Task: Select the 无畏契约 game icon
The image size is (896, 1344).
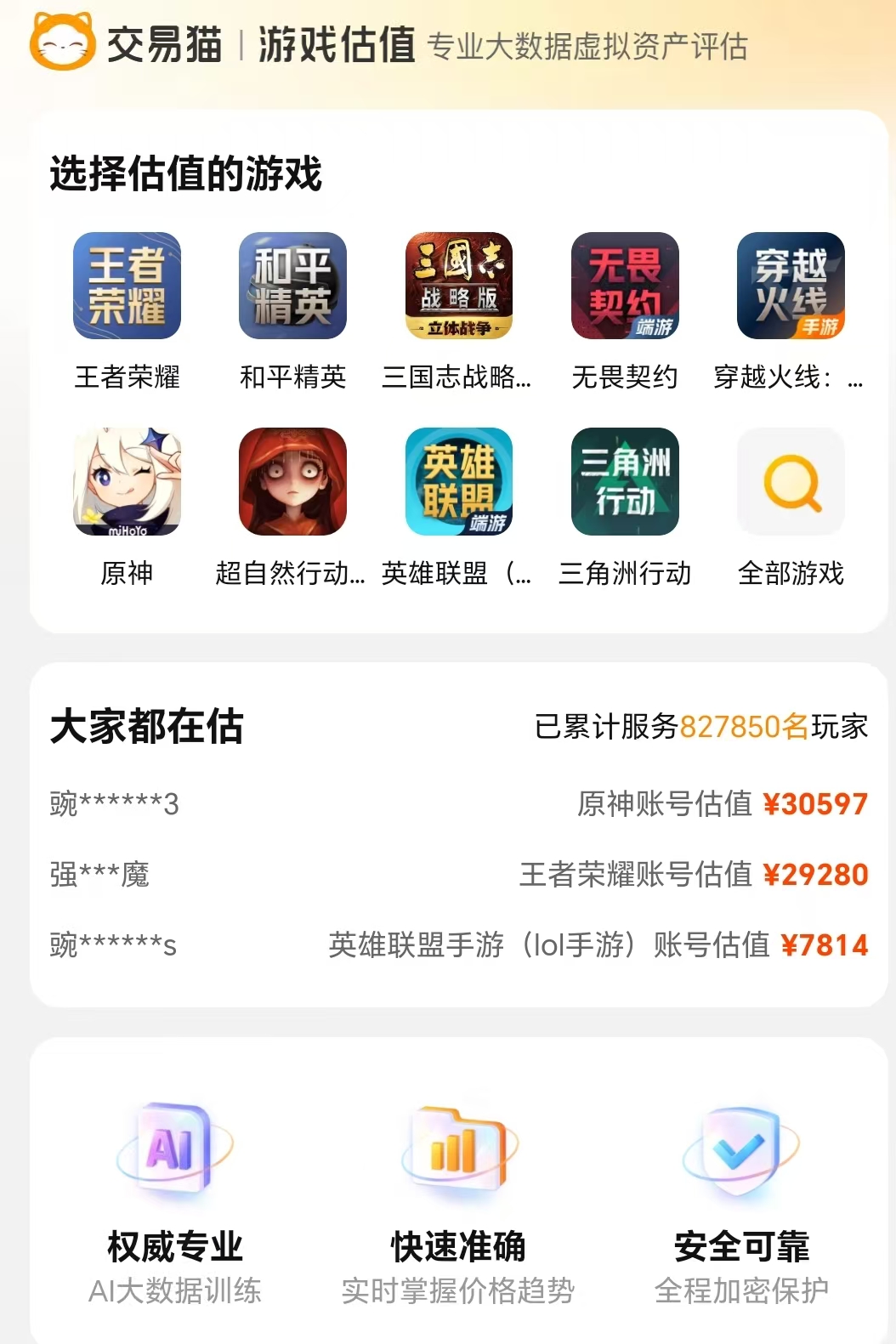Action: (624, 286)
